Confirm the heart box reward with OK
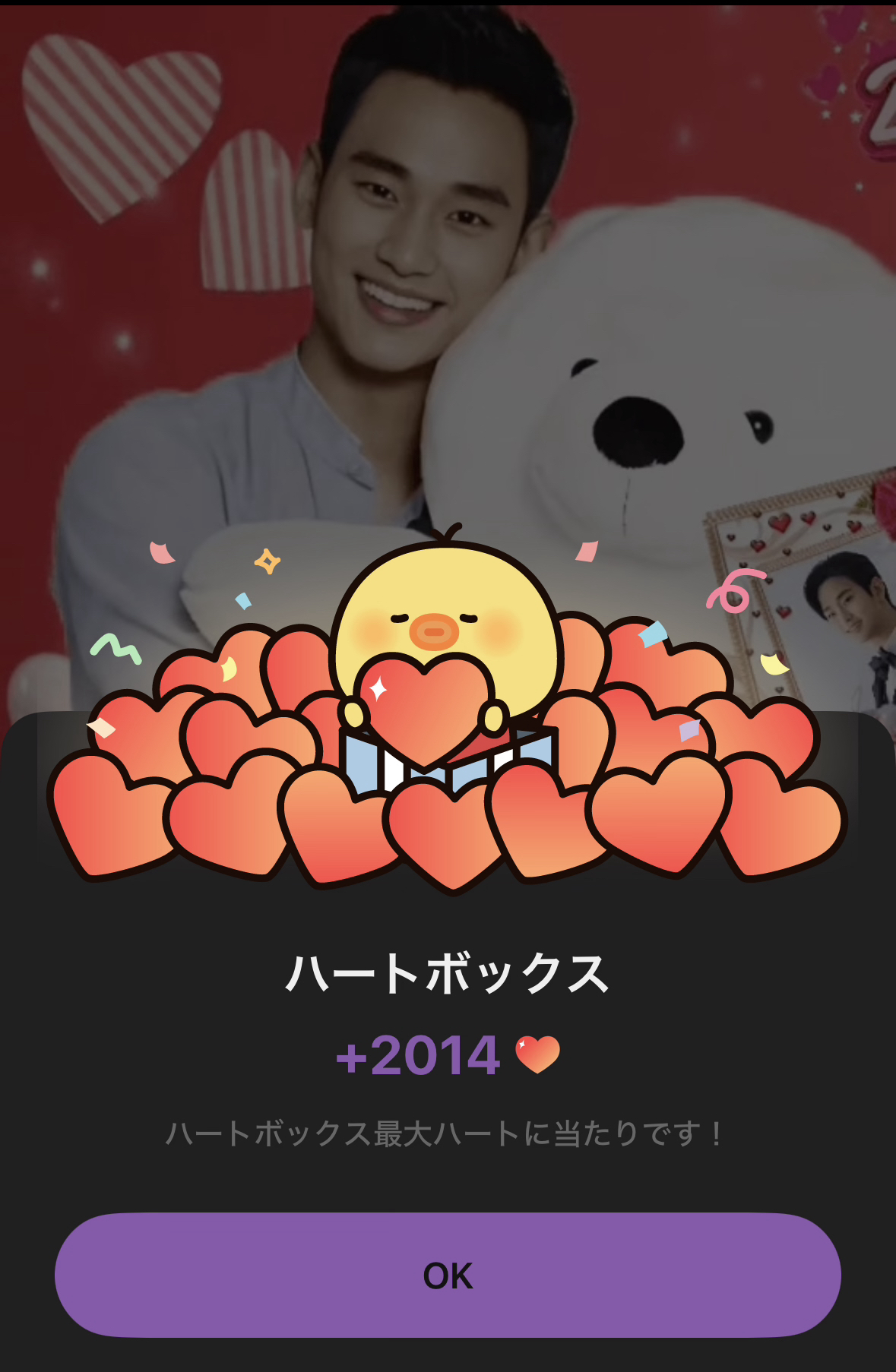This screenshot has width=896, height=1372. click(x=448, y=1276)
